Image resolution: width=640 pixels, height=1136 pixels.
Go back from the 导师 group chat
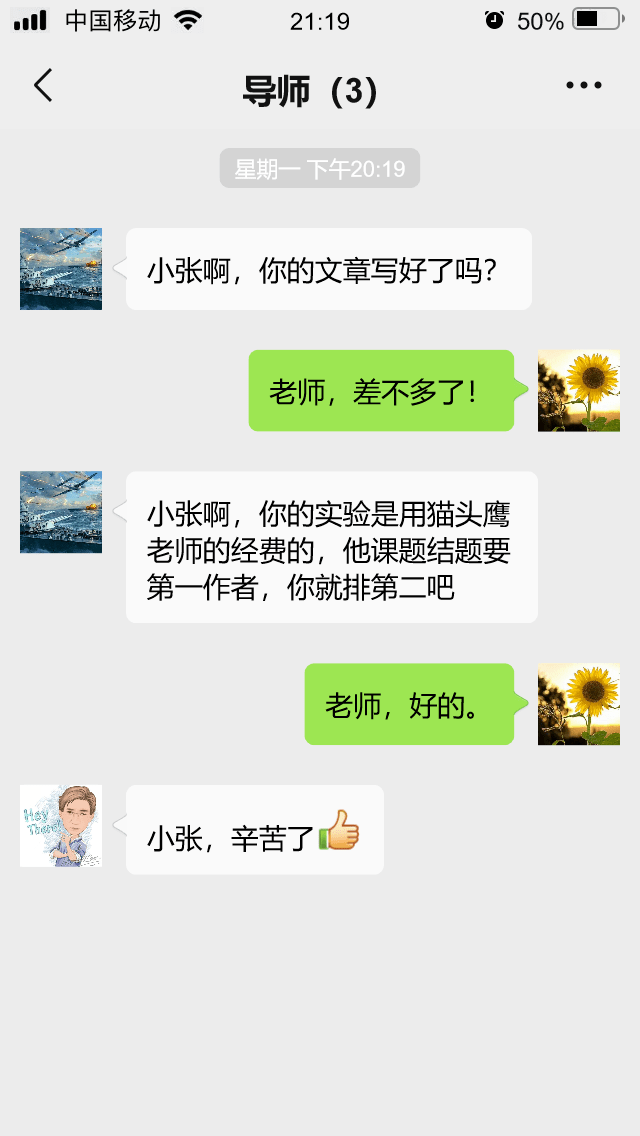click(43, 87)
